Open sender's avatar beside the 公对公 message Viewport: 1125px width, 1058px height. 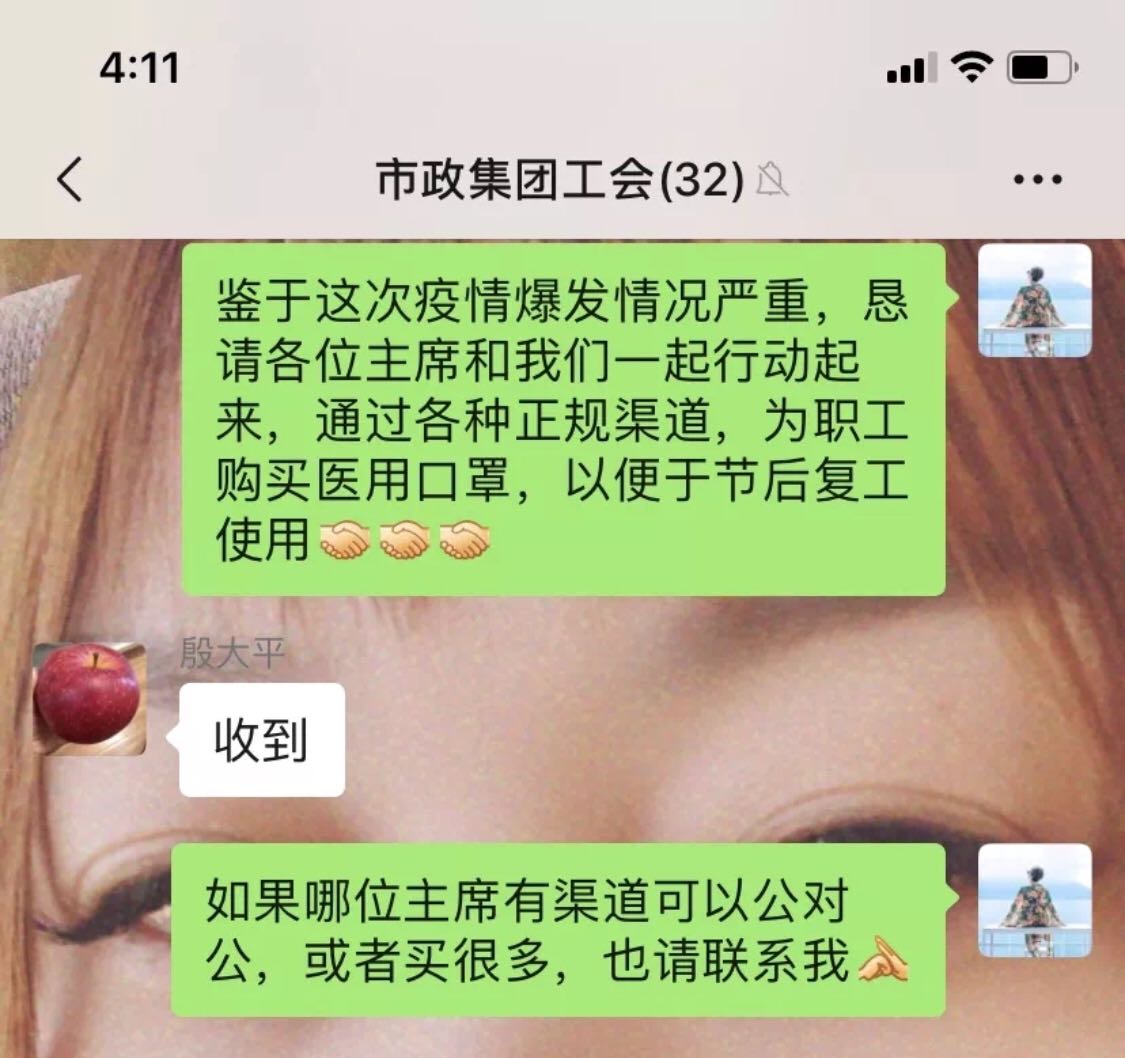(x=1034, y=900)
